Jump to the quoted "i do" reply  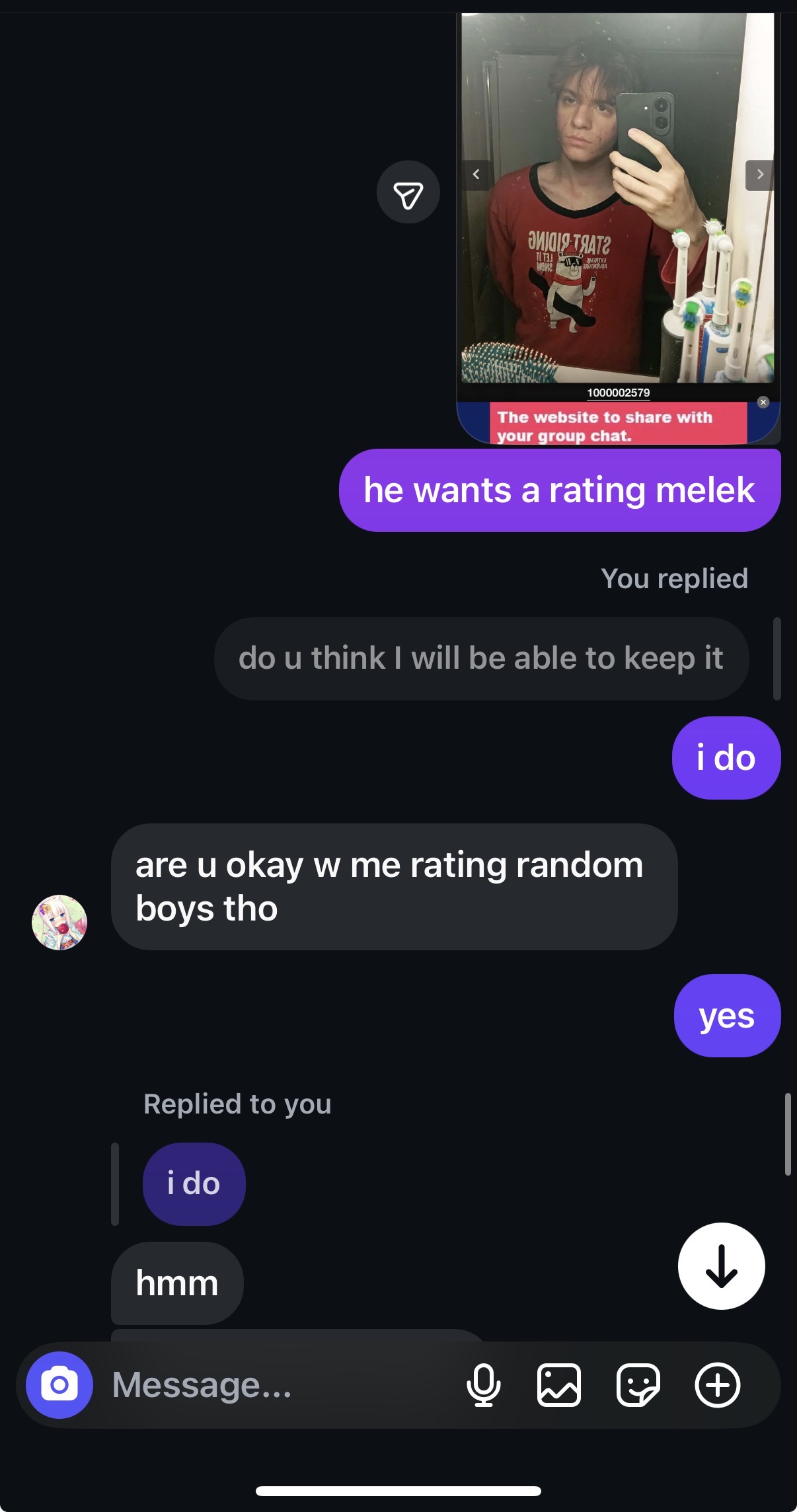tap(194, 1184)
